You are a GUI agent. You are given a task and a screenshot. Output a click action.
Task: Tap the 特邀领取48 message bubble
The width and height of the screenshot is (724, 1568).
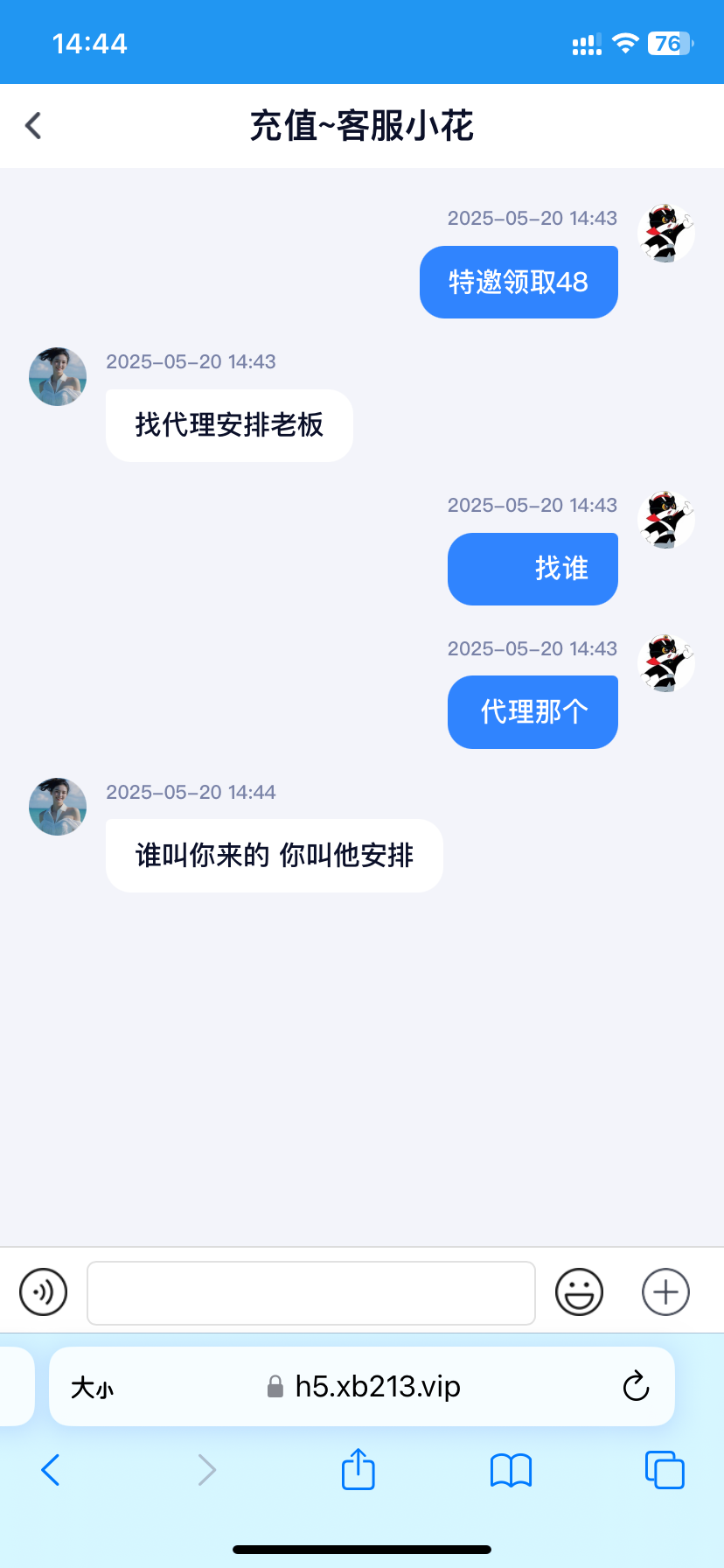coord(518,281)
